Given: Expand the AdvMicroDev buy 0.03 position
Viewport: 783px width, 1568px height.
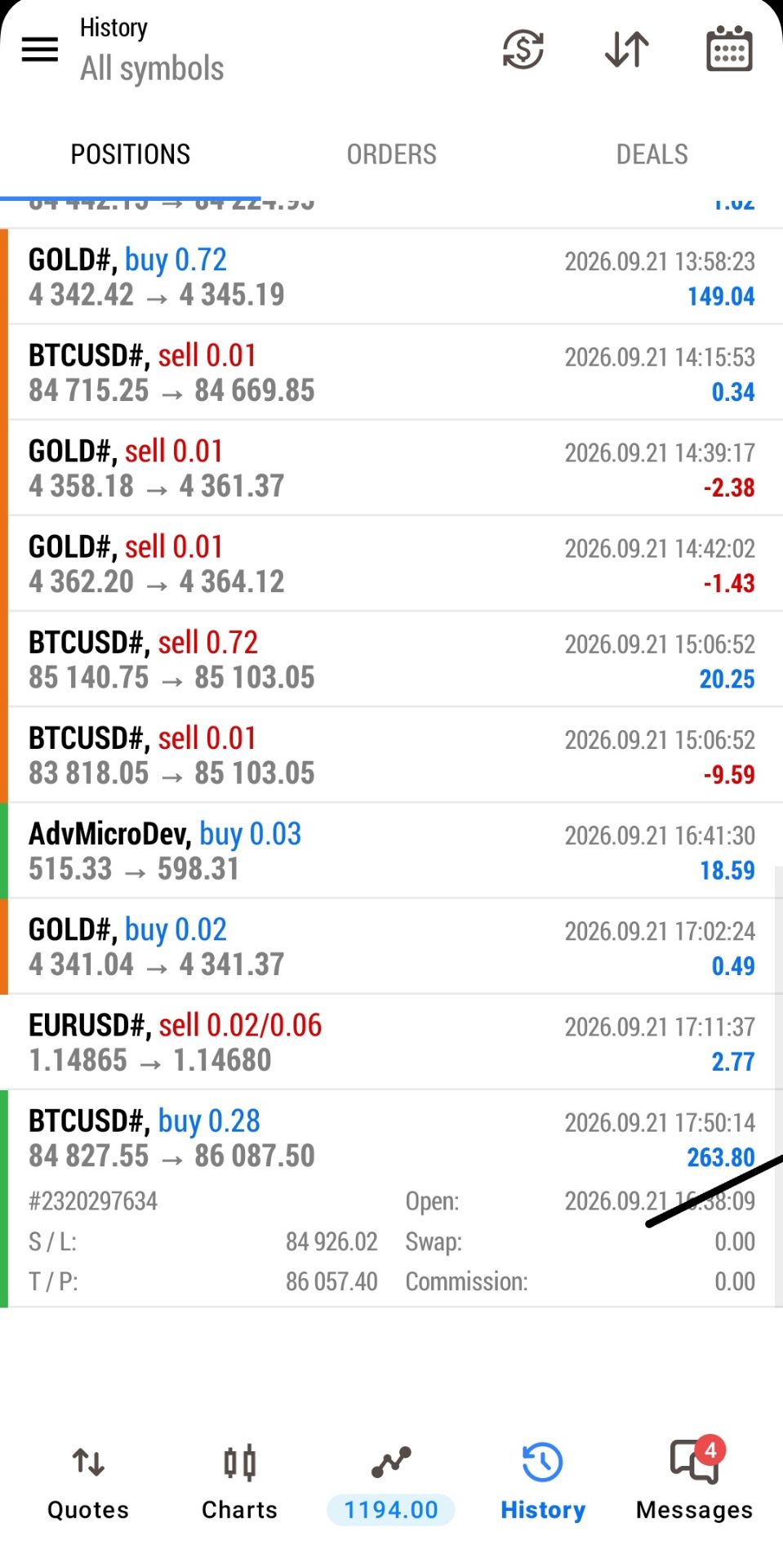Looking at the screenshot, I should [x=392, y=850].
